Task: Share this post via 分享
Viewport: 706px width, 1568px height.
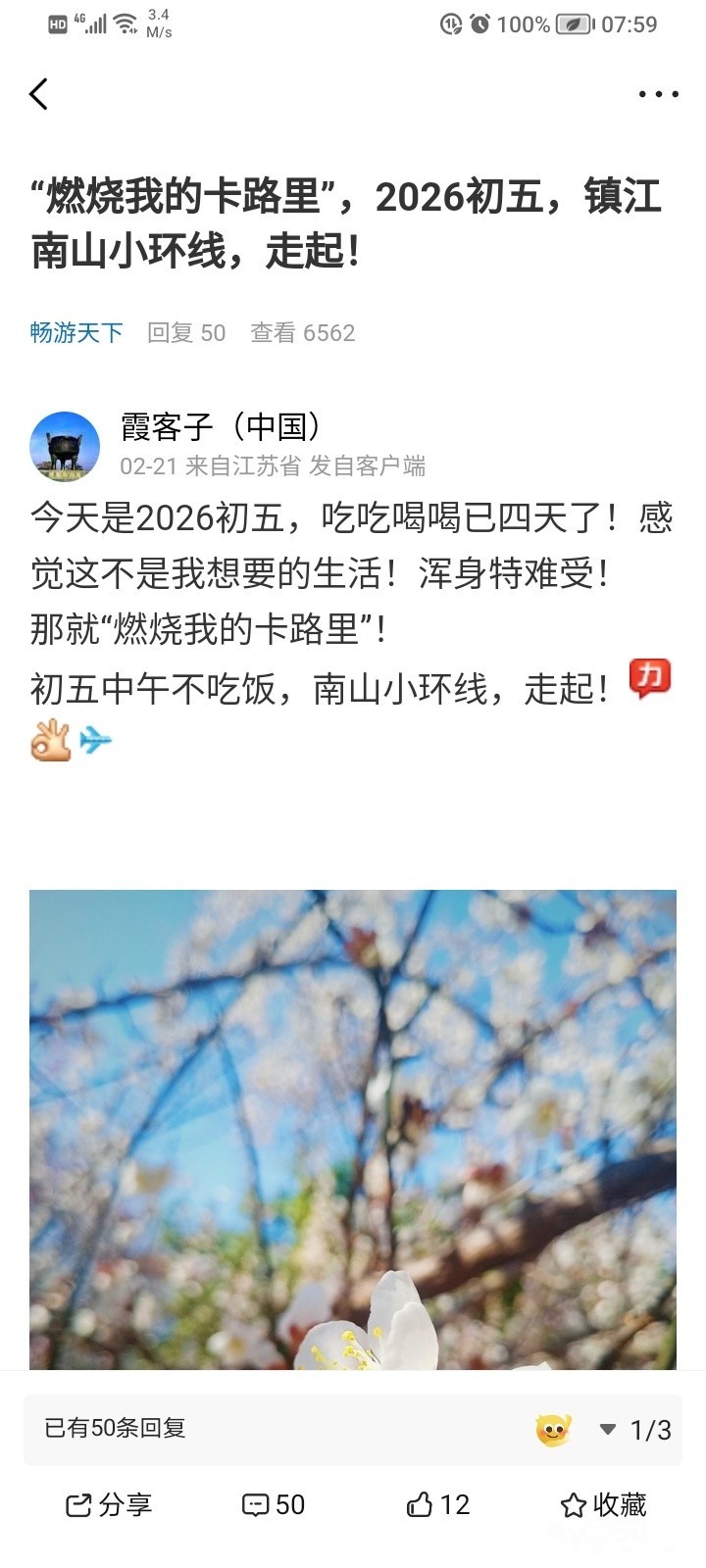Action: (109, 1505)
